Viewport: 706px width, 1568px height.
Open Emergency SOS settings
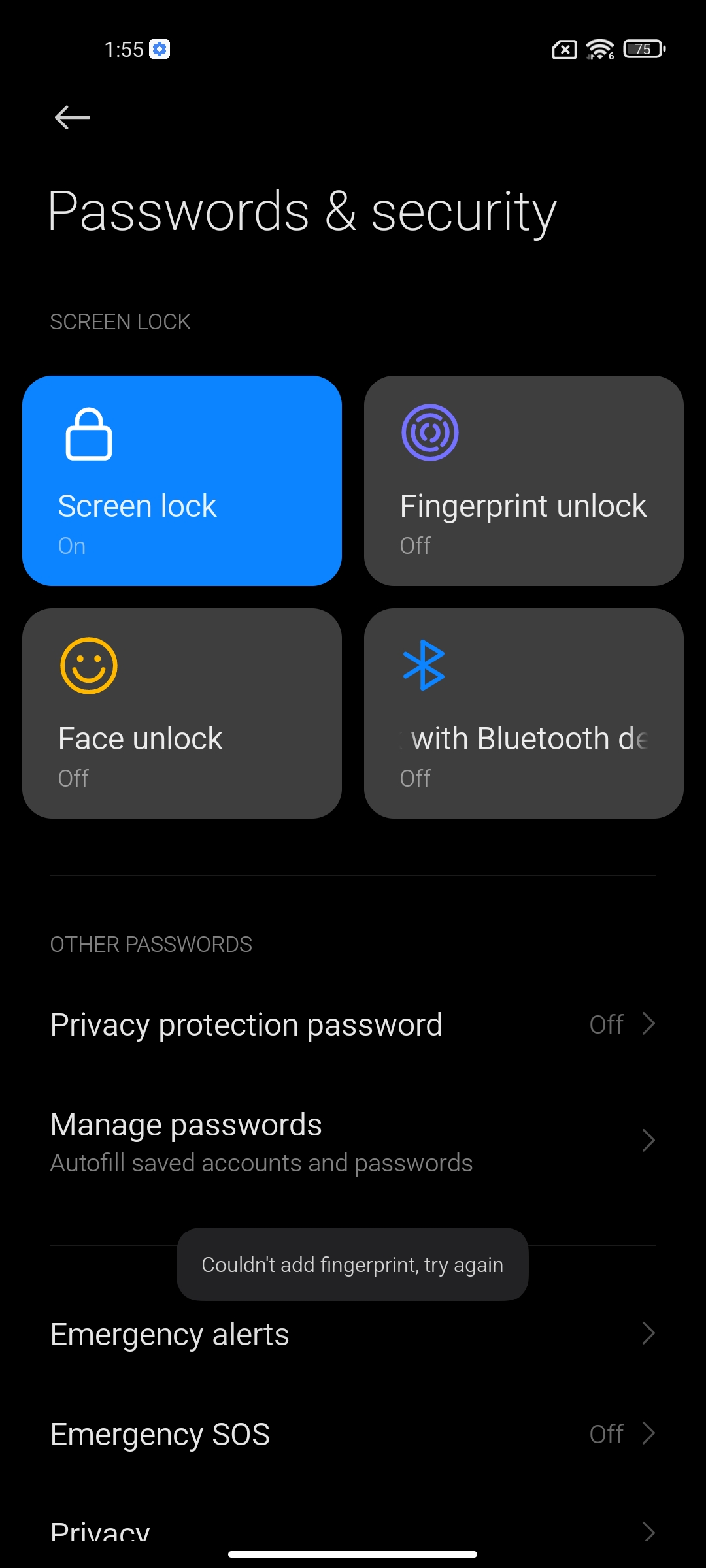tap(353, 1434)
